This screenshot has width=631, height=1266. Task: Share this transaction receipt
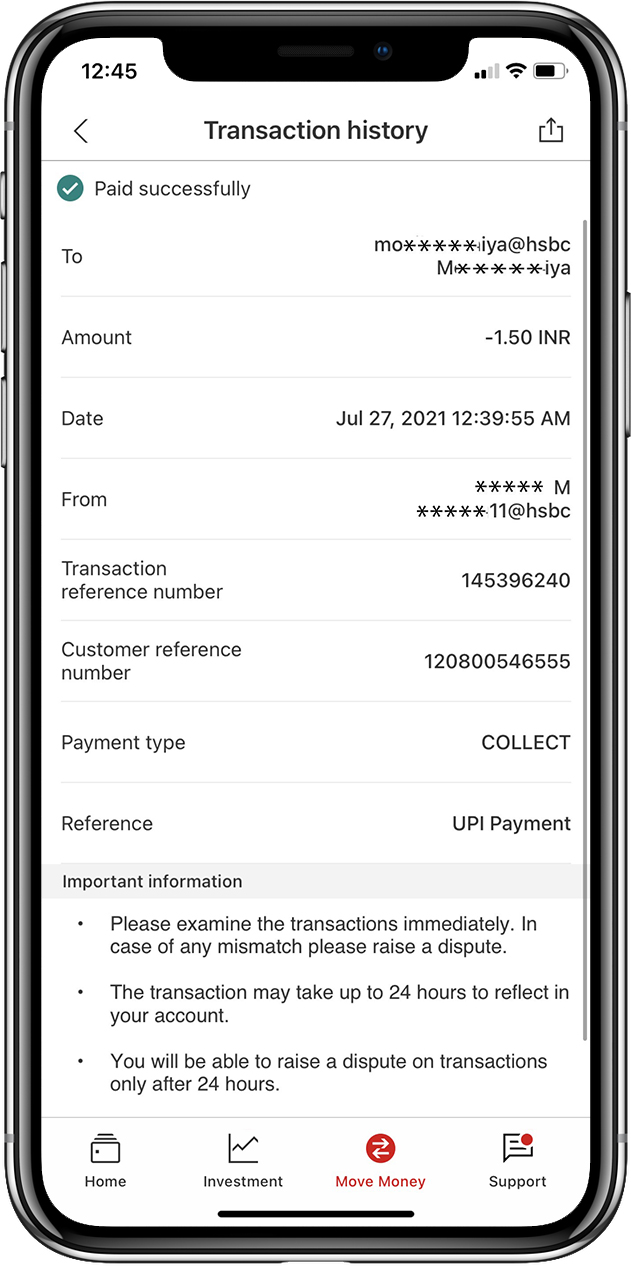(x=551, y=130)
